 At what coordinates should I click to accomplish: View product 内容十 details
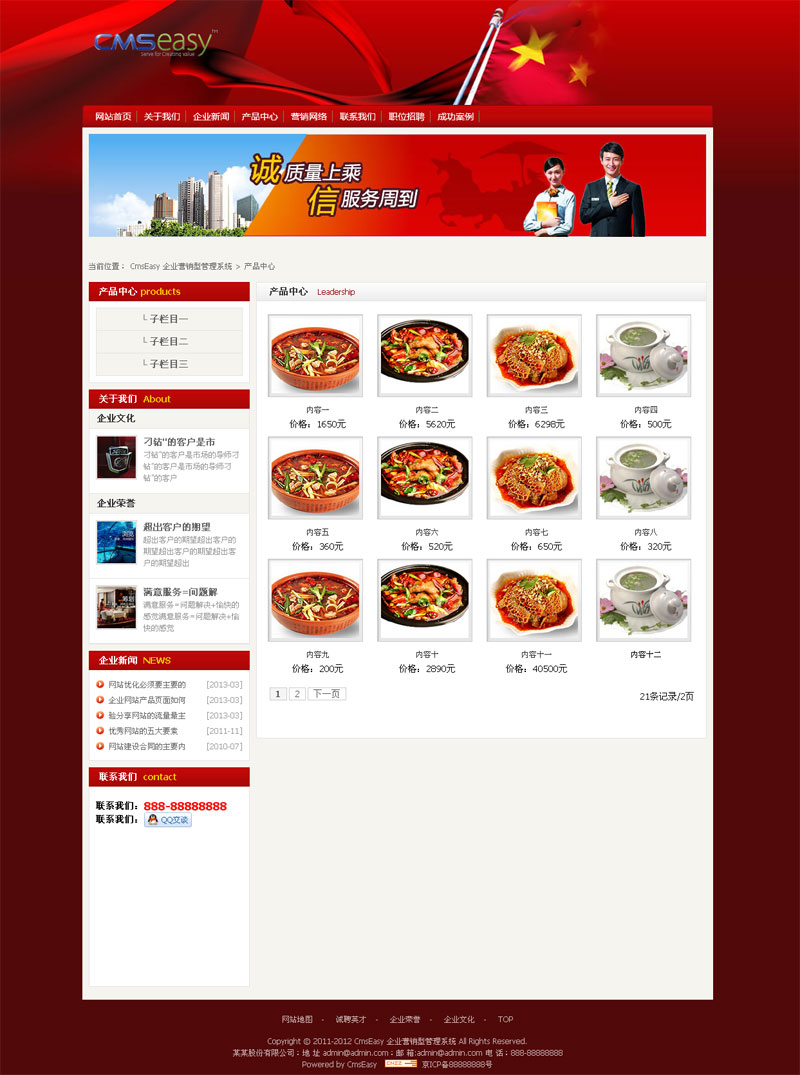coord(426,600)
